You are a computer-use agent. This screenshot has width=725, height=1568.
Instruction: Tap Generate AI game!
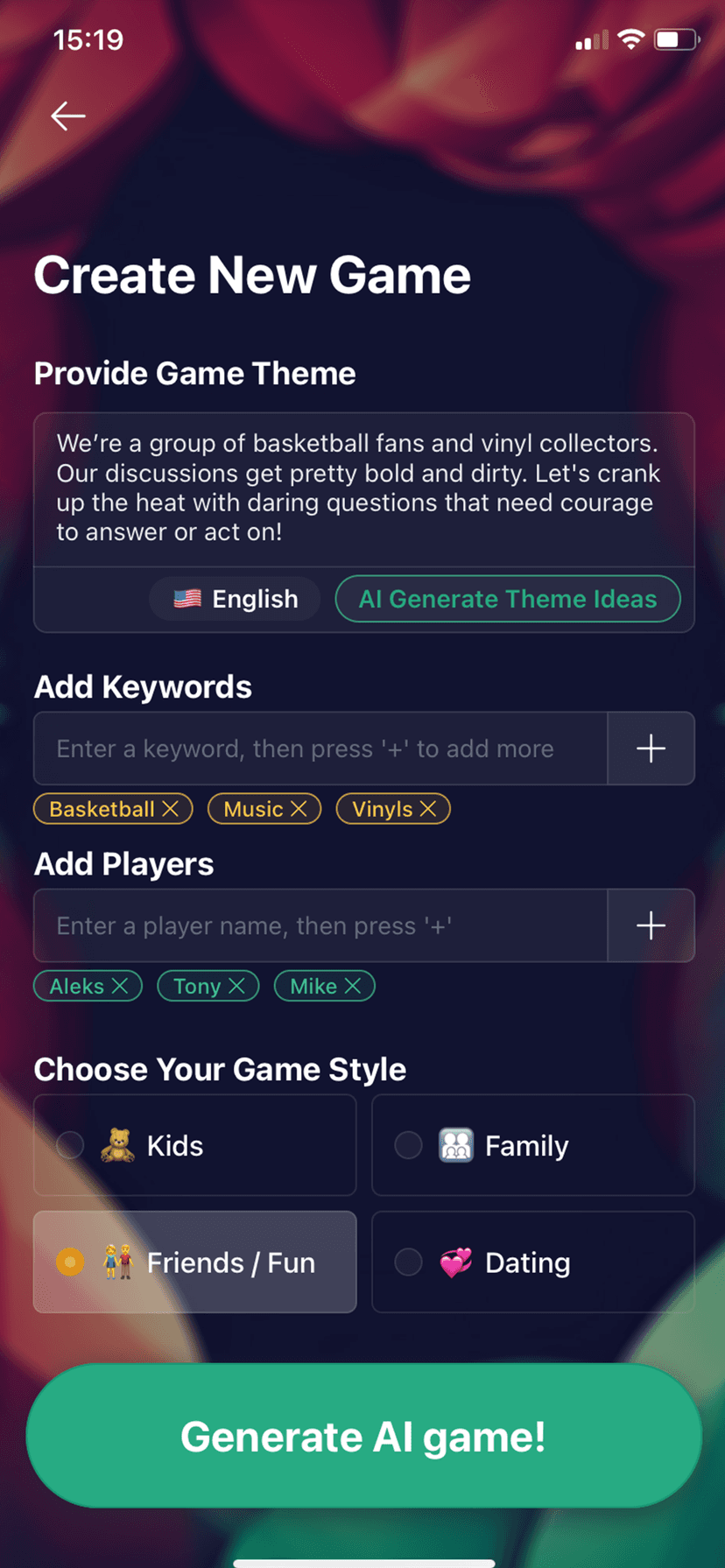click(x=363, y=1437)
